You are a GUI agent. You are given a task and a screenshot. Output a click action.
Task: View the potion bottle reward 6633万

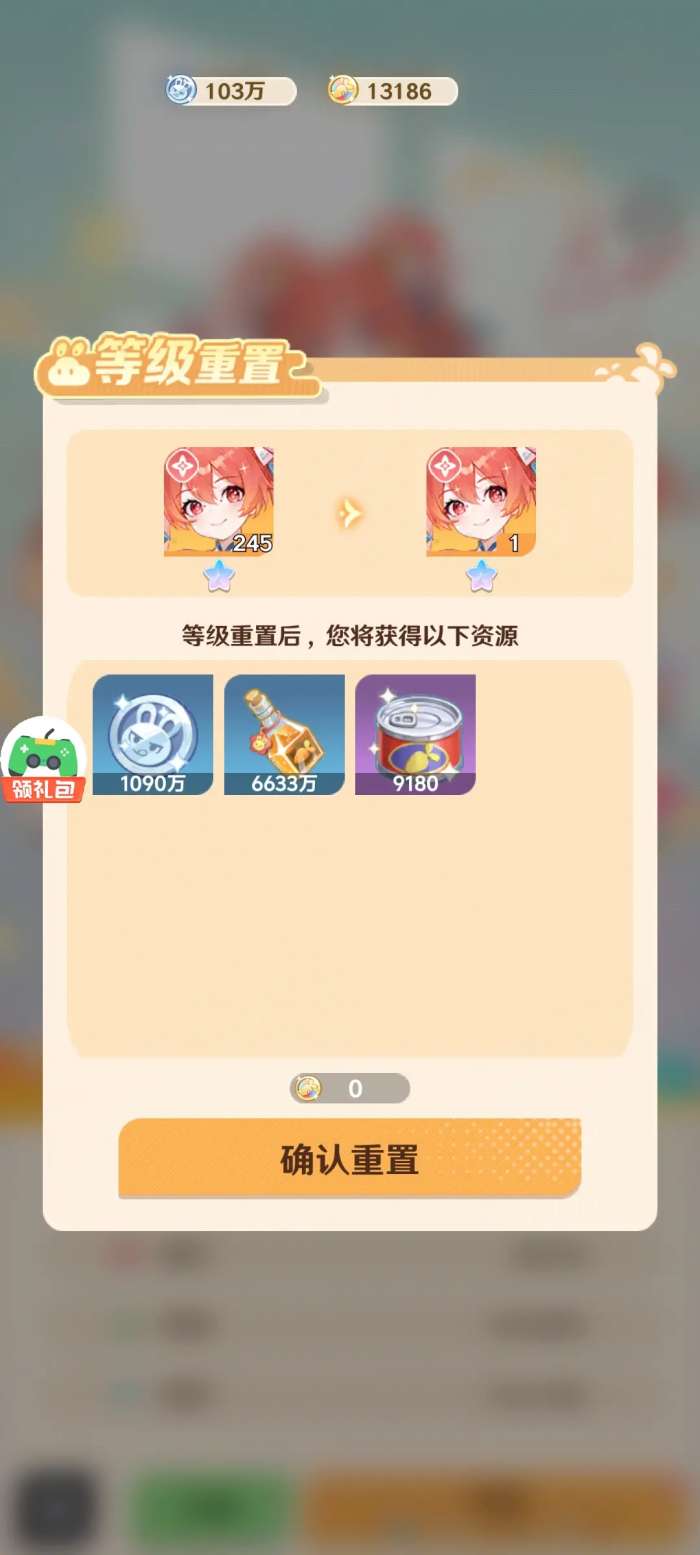[x=284, y=734]
